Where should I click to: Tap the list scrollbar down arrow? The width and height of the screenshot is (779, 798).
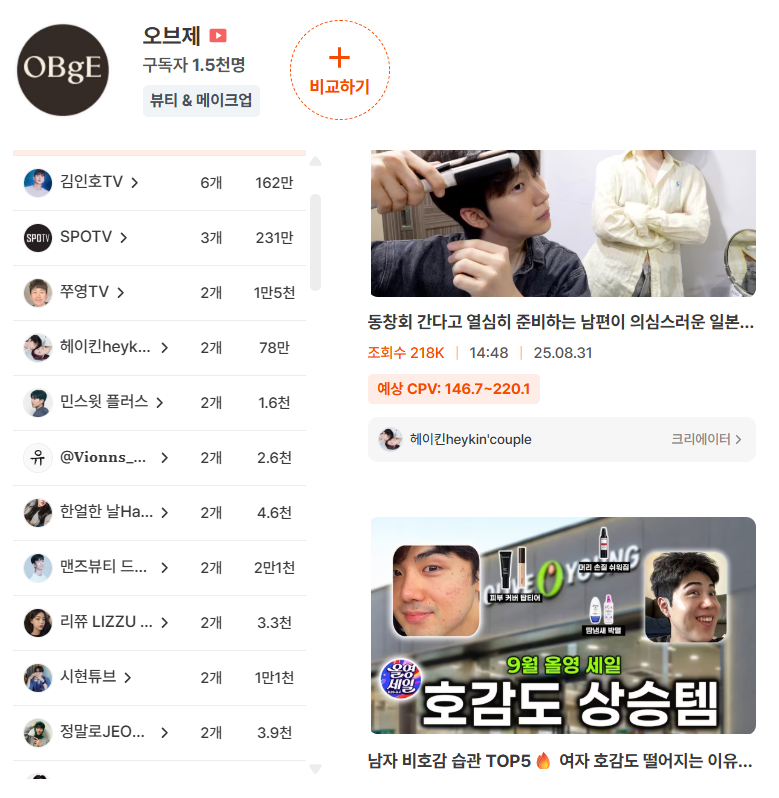315,769
